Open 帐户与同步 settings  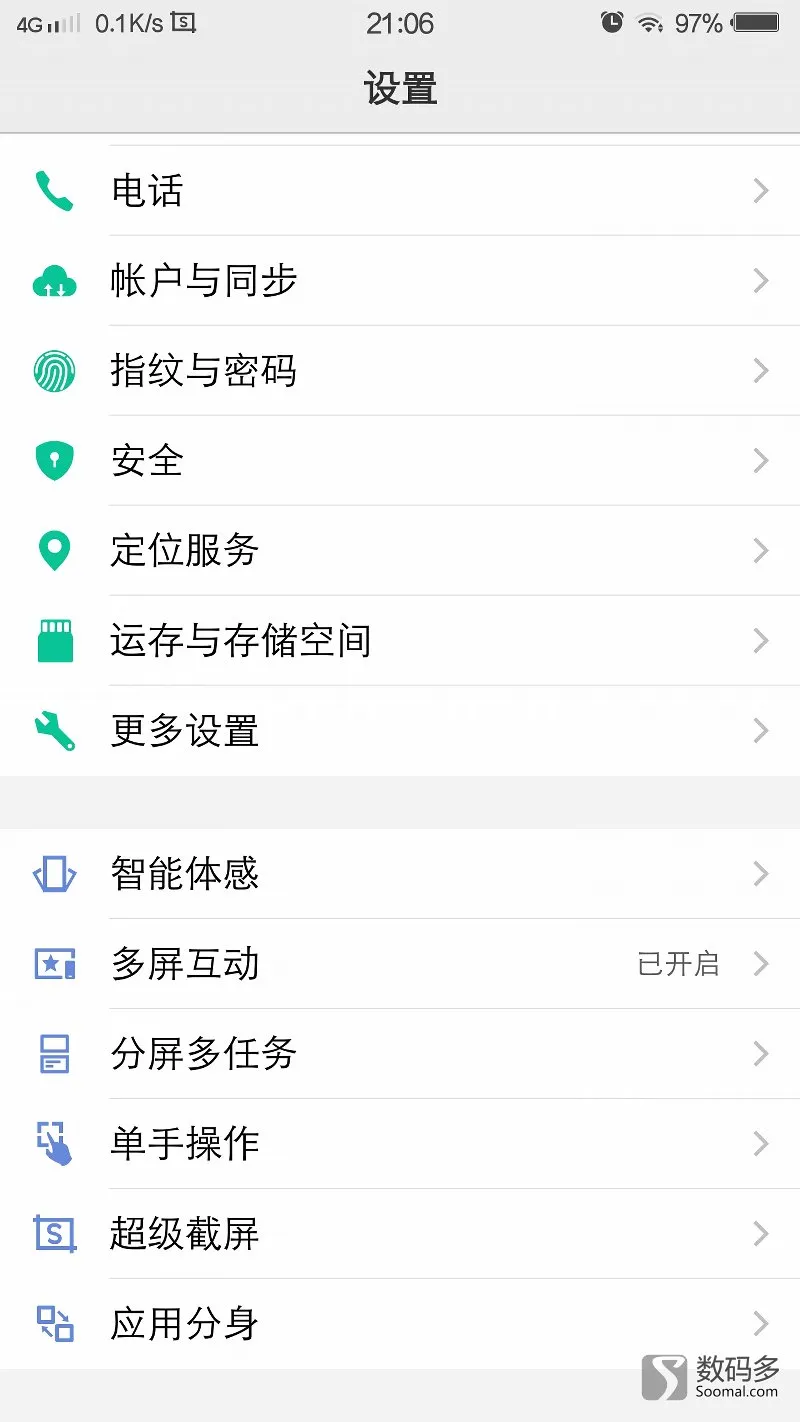pyautogui.click(x=400, y=281)
